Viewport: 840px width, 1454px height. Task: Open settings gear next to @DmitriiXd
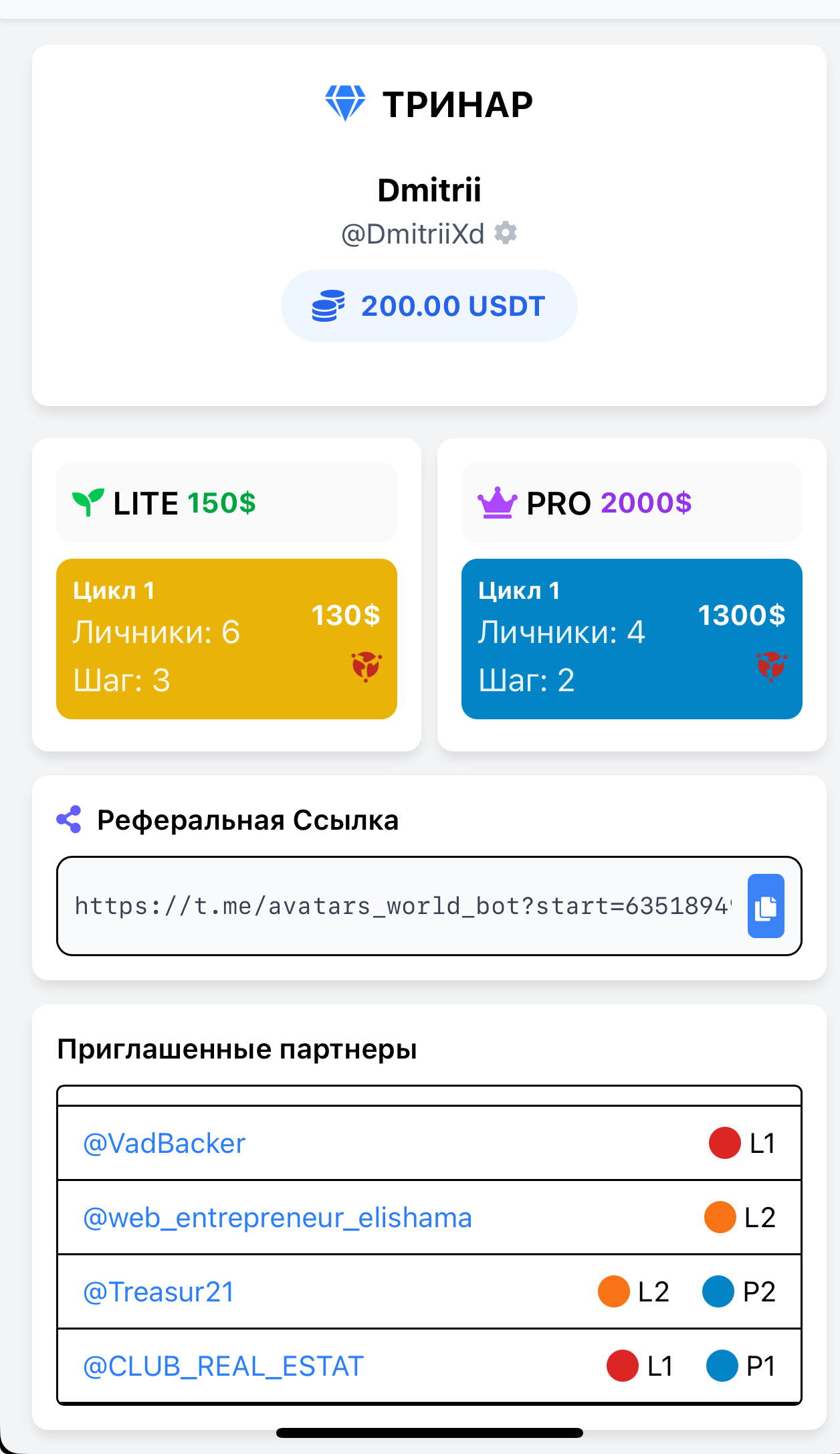point(506,234)
